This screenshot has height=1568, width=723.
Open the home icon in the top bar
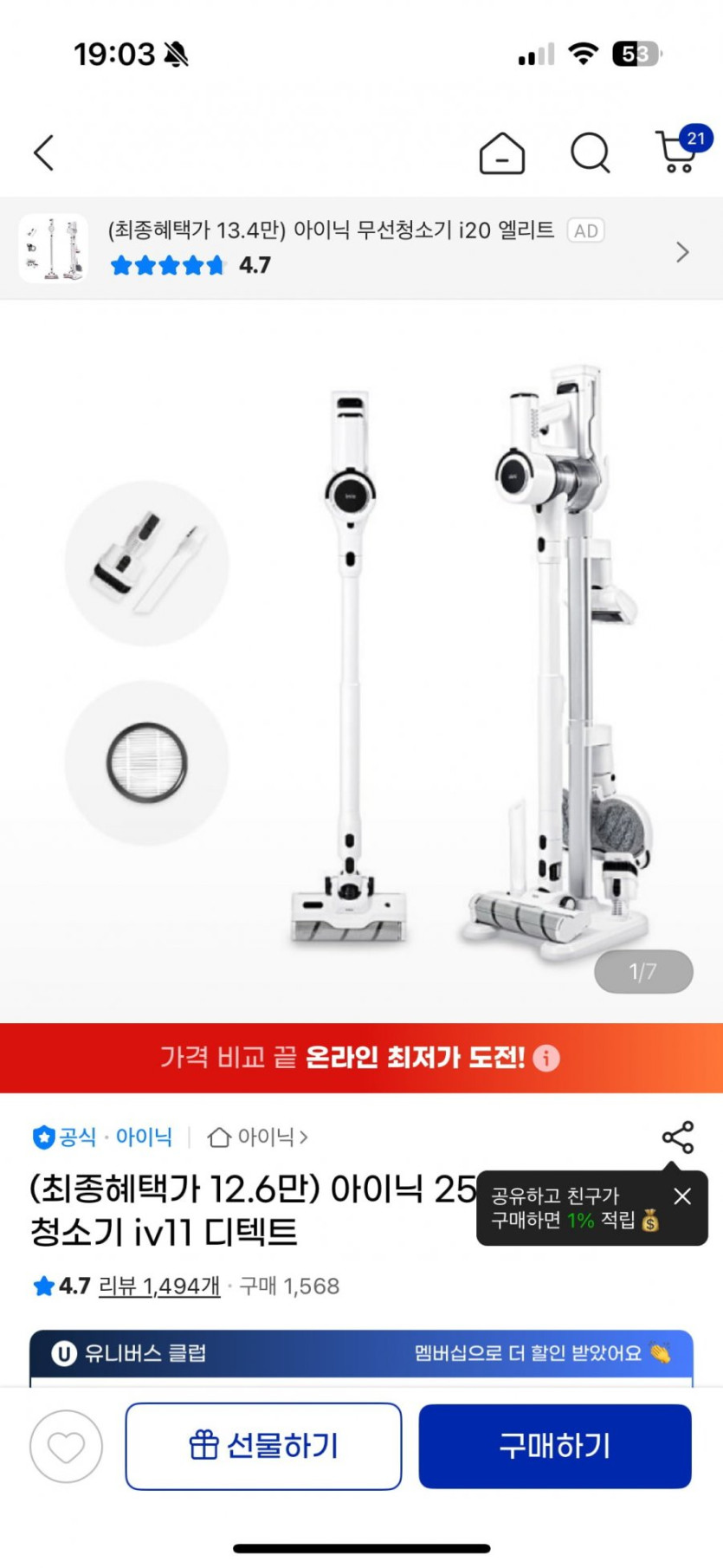[x=501, y=154]
